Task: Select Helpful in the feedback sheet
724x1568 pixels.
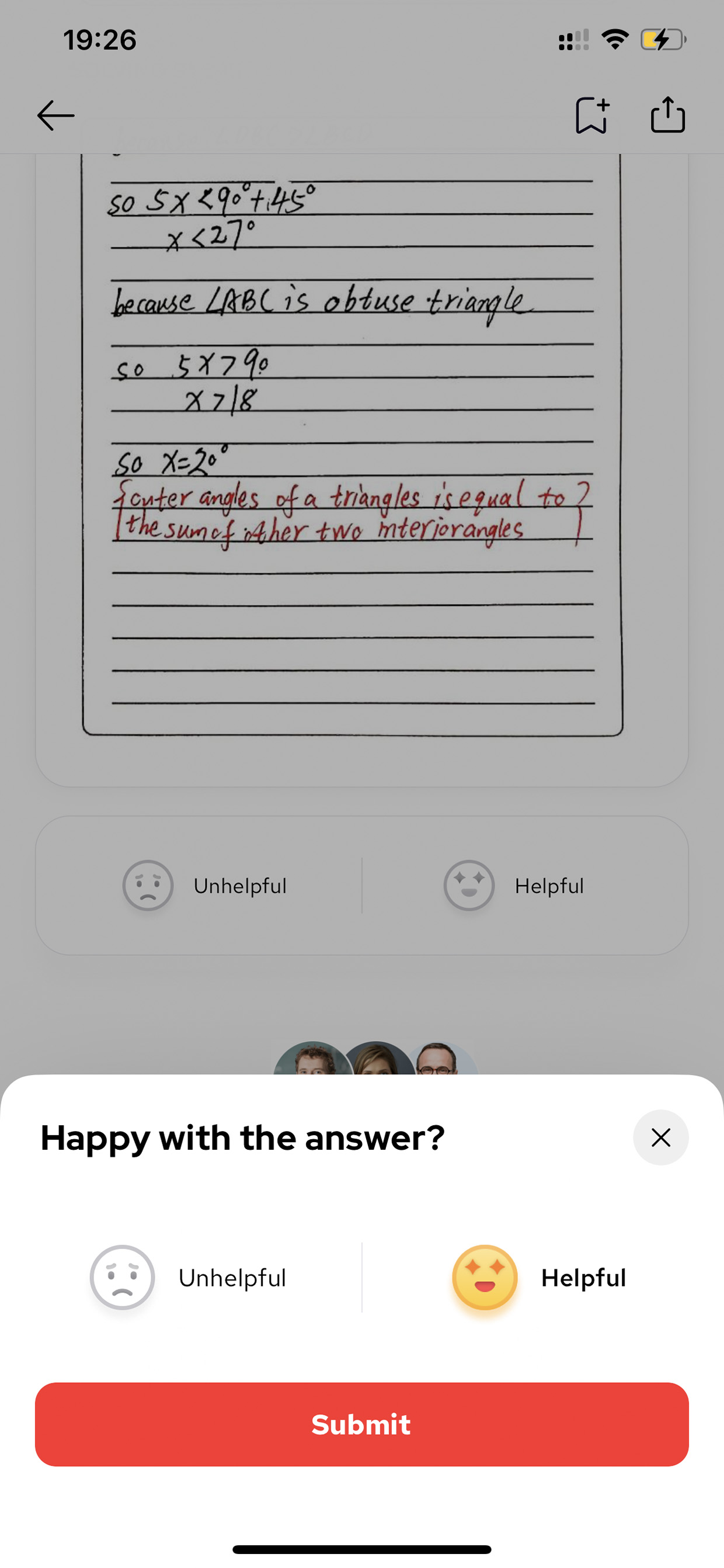Action: pyautogui.click(x=539, y=1277)
